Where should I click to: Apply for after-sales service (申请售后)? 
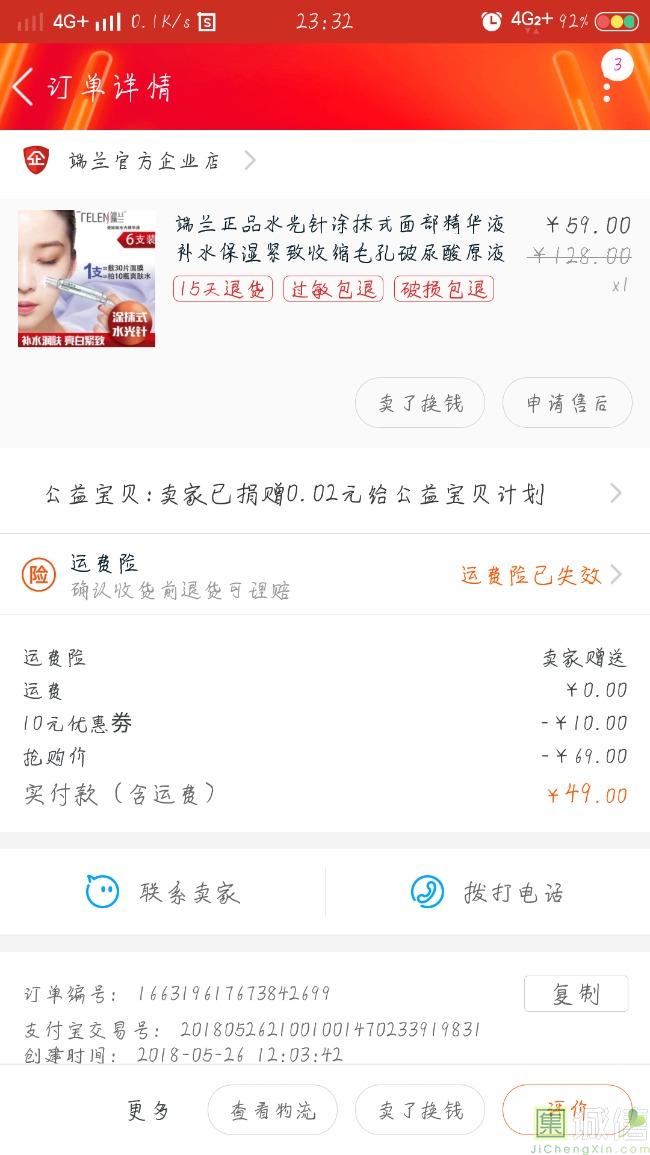(x=567, y=403)
